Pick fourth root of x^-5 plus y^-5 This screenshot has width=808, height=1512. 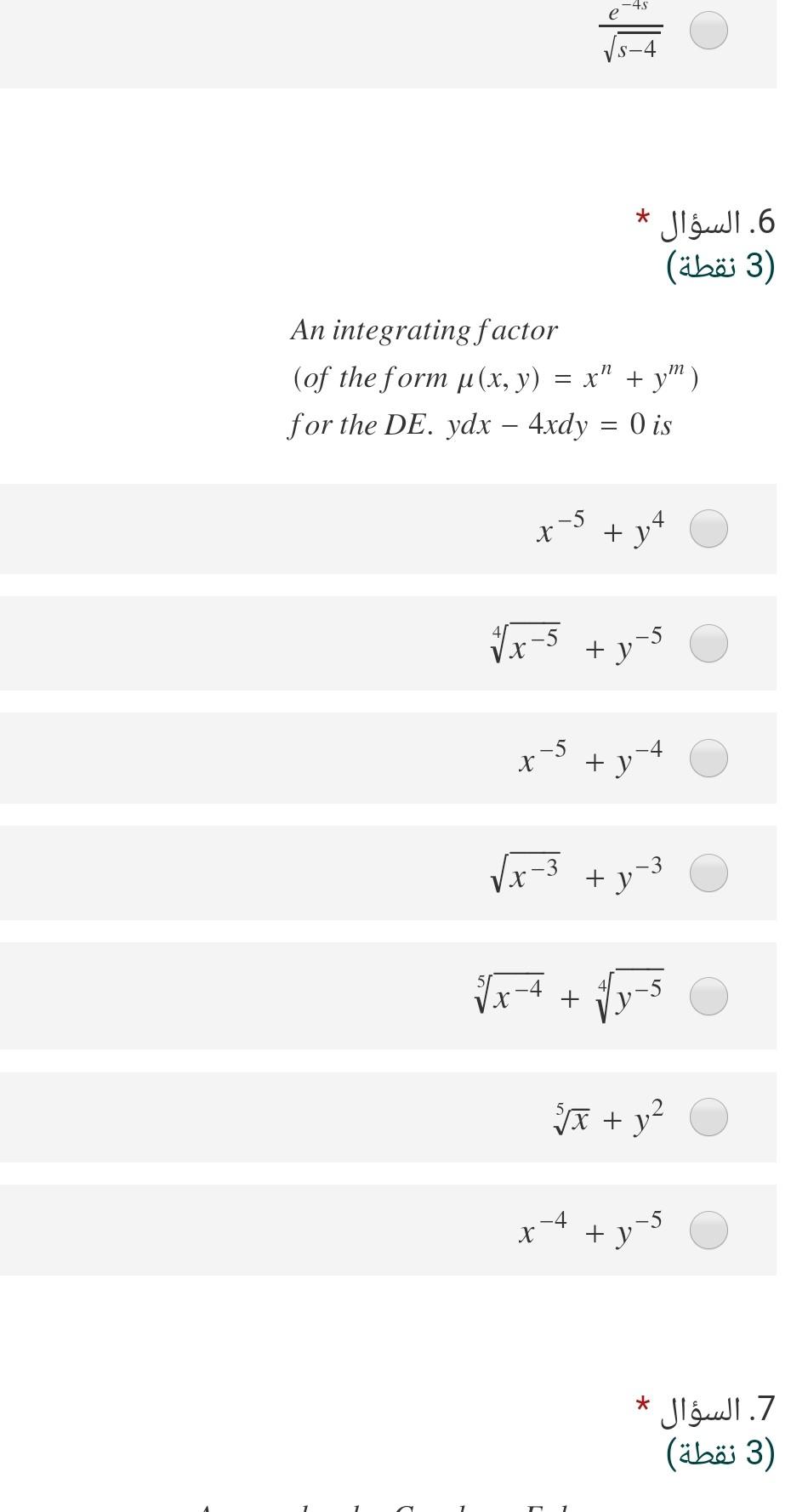click(708, 643)
